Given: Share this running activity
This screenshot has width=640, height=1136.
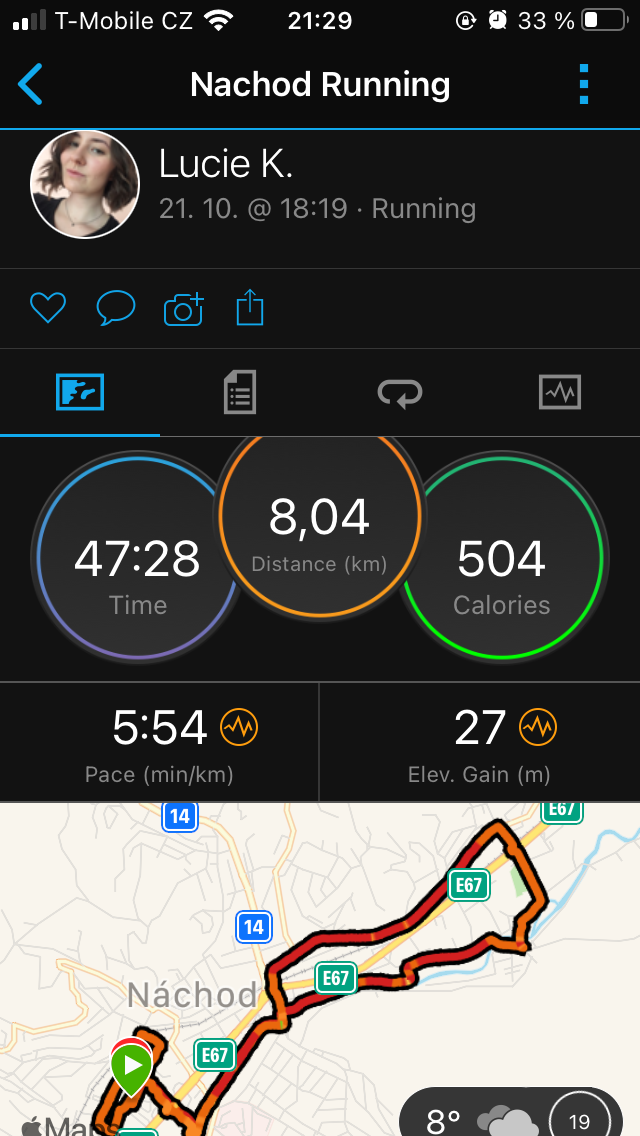Looking at the screenshot, I should (x=250, y=307).
